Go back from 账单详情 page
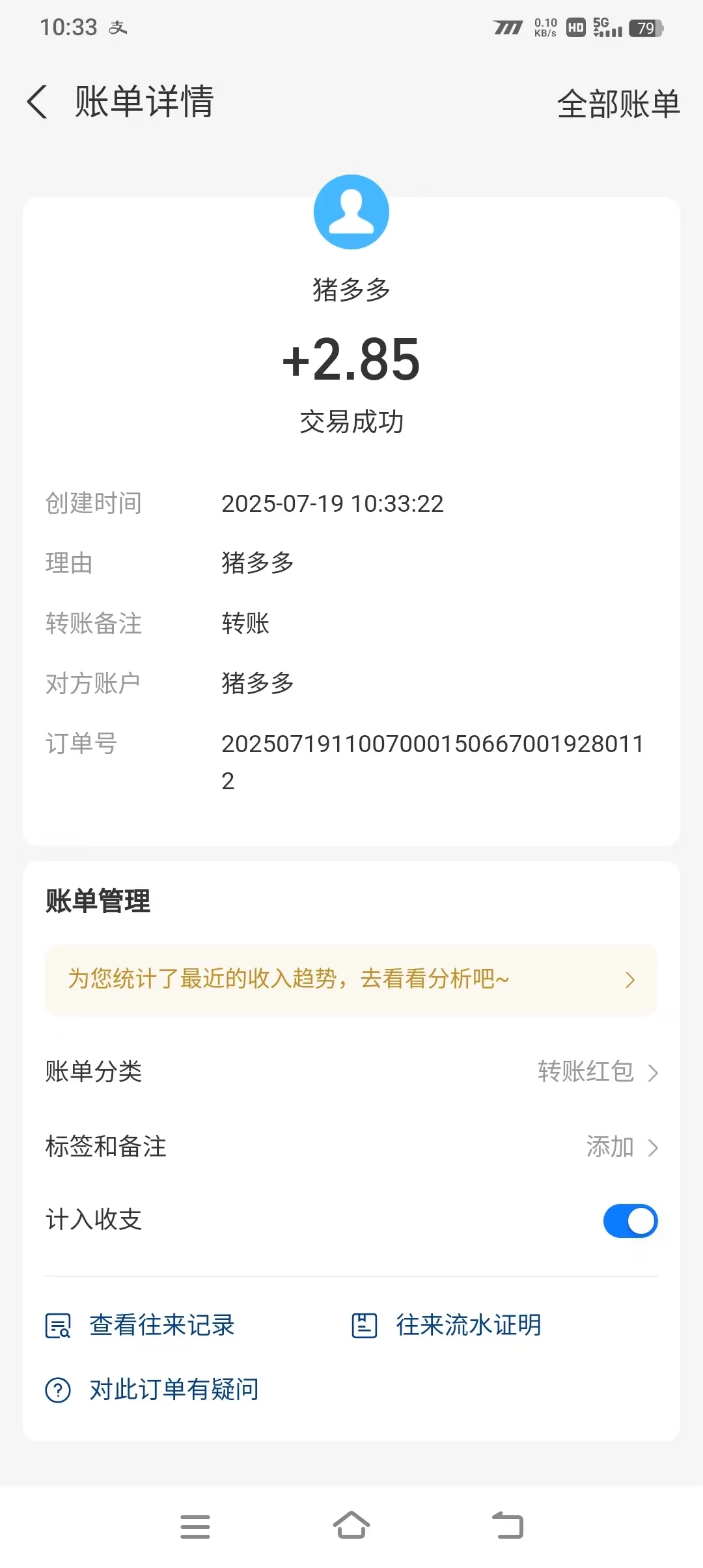The image size is (703, 1568). click(x=38, y=102)
